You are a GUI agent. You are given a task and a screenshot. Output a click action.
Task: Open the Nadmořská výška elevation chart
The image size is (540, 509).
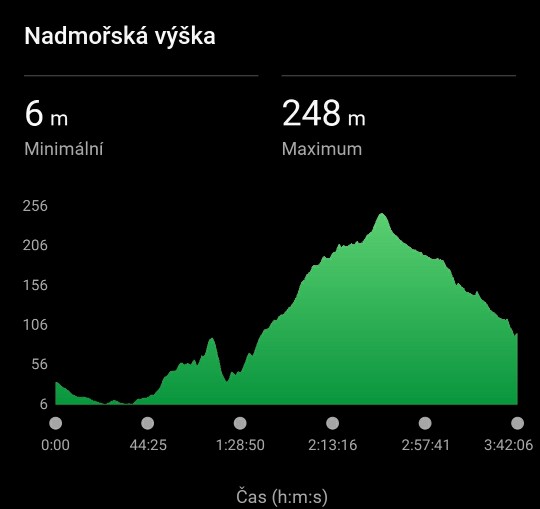click(286, 309)
